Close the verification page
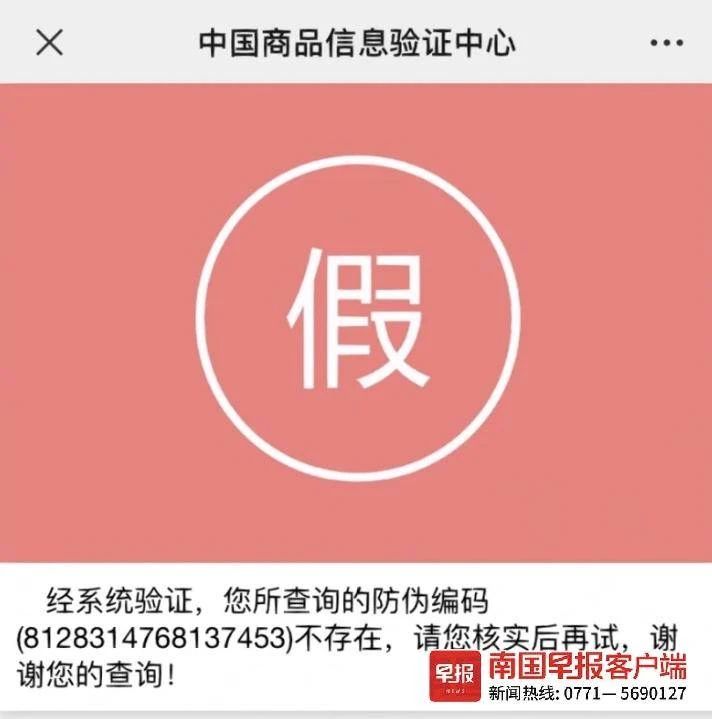The width and height of the screenshot is (712, 719). (x=49, y=43)
